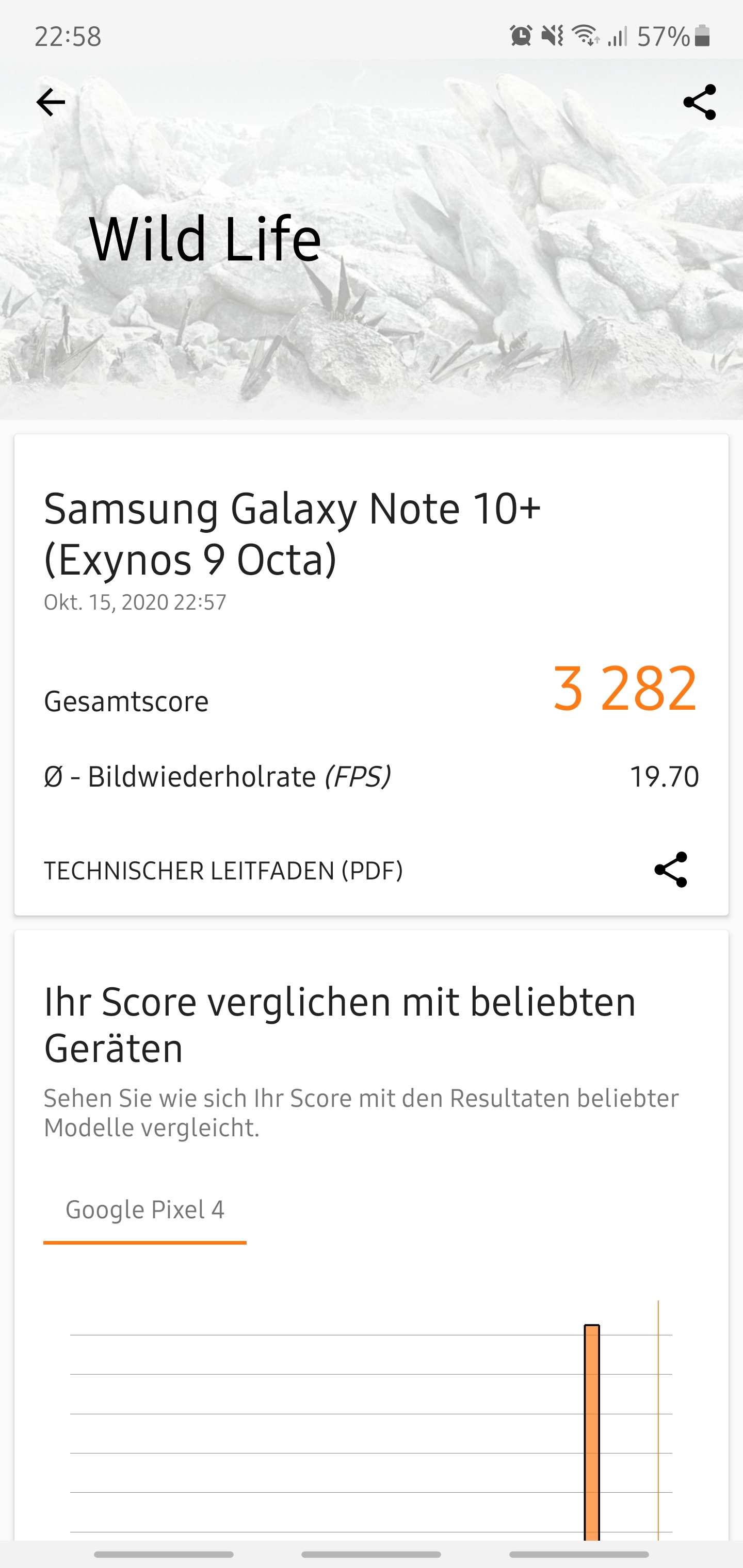Go back using the arrow icon

tap(51, 102)
